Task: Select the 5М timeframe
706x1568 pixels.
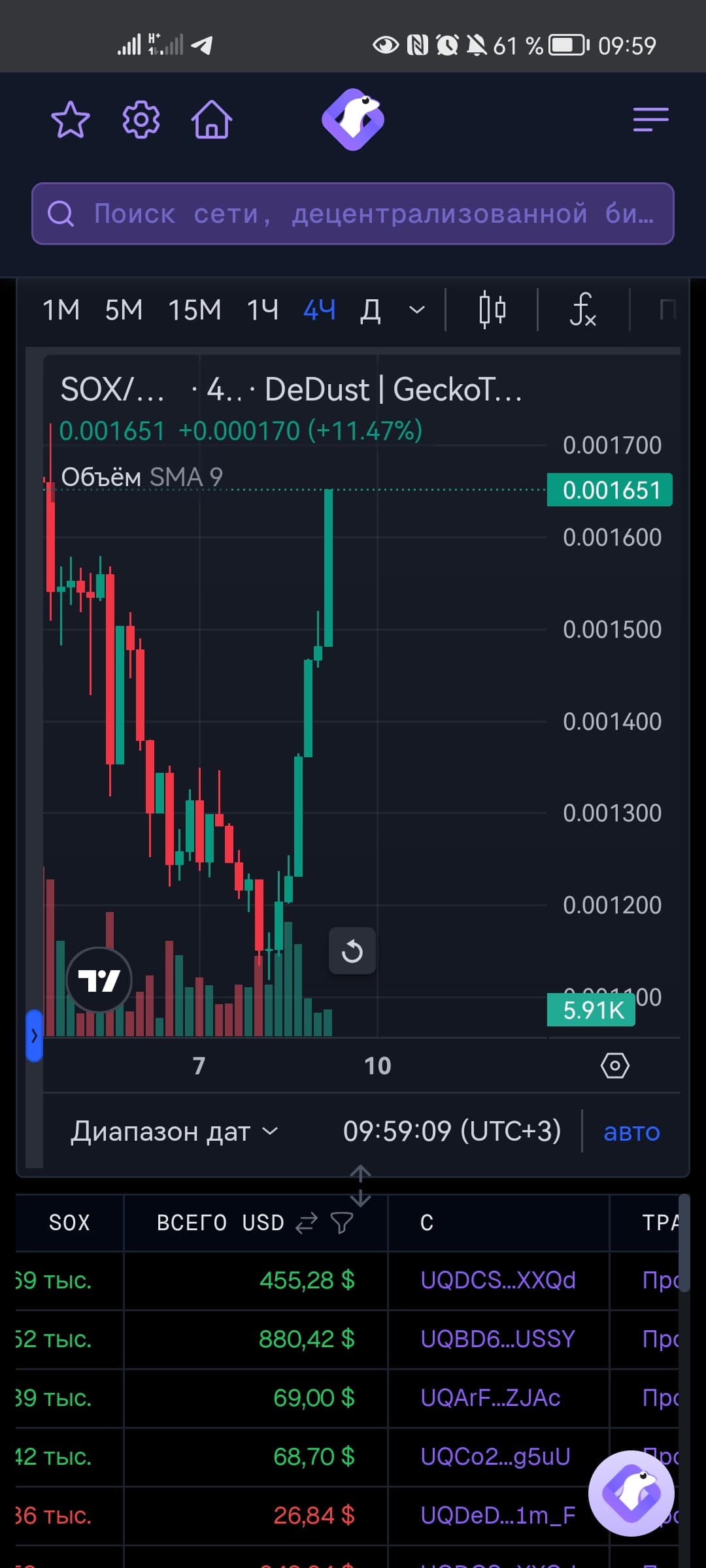Action: (x=124, y=310)
